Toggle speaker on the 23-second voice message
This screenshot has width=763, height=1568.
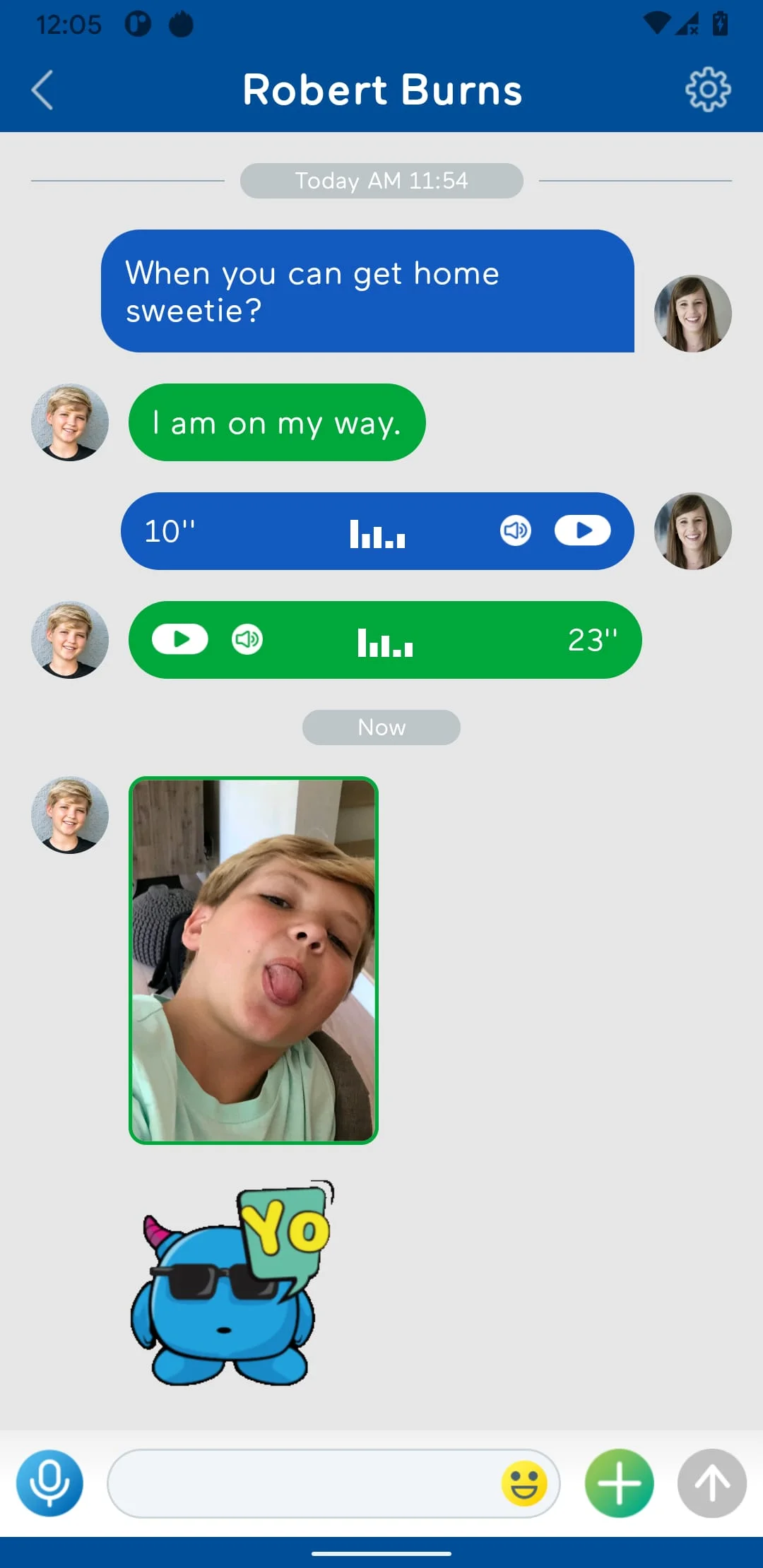247,639
